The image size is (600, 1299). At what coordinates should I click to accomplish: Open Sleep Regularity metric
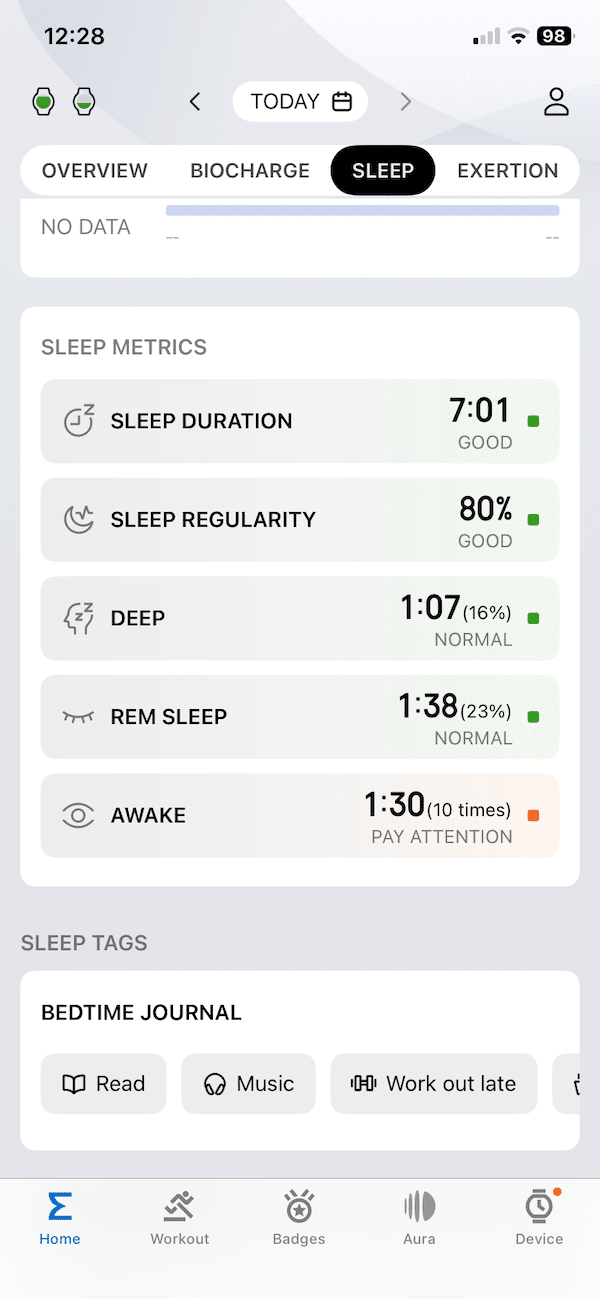pyautogui.click(x=300, y=519)
